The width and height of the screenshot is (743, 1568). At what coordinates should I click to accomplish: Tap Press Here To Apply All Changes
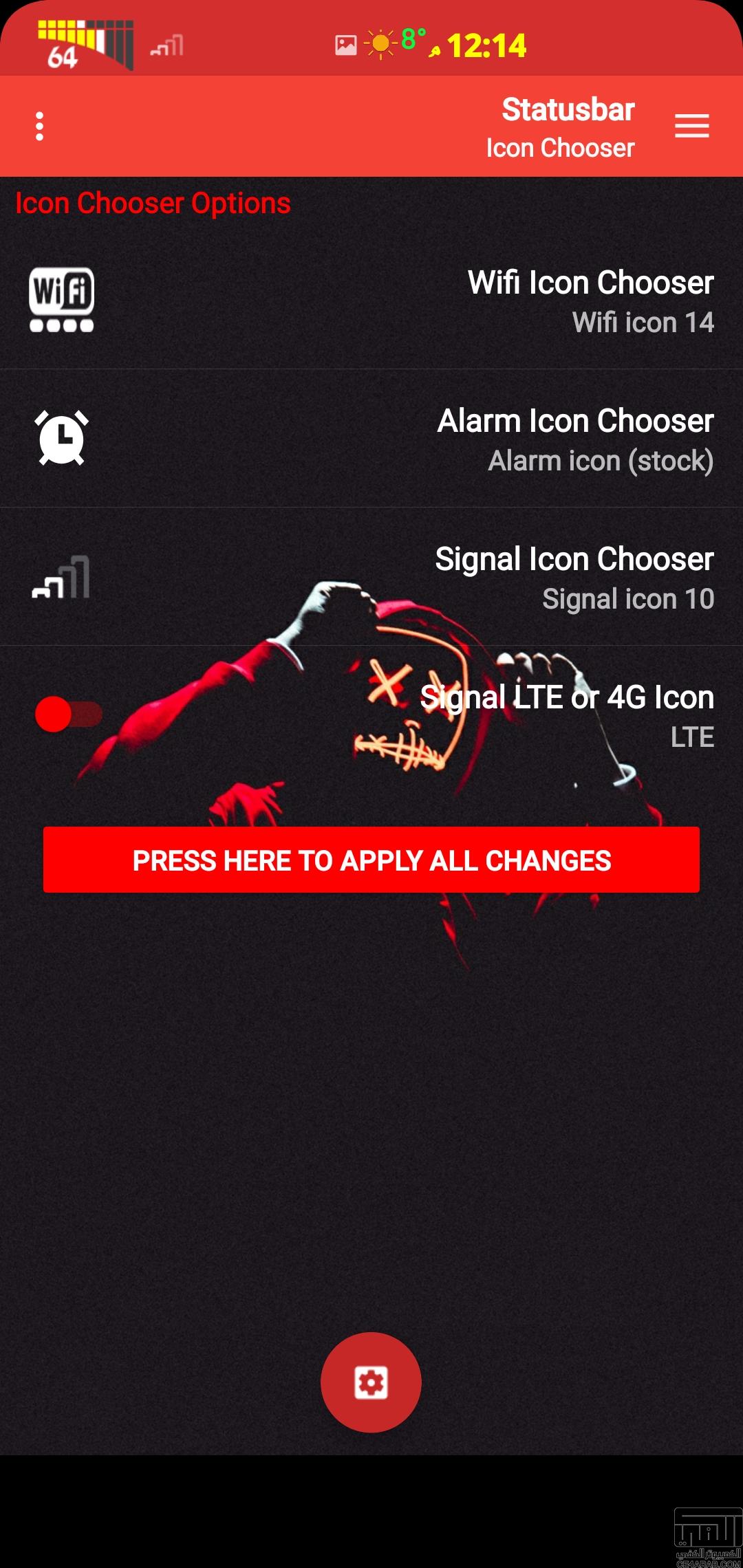[371, 860]
